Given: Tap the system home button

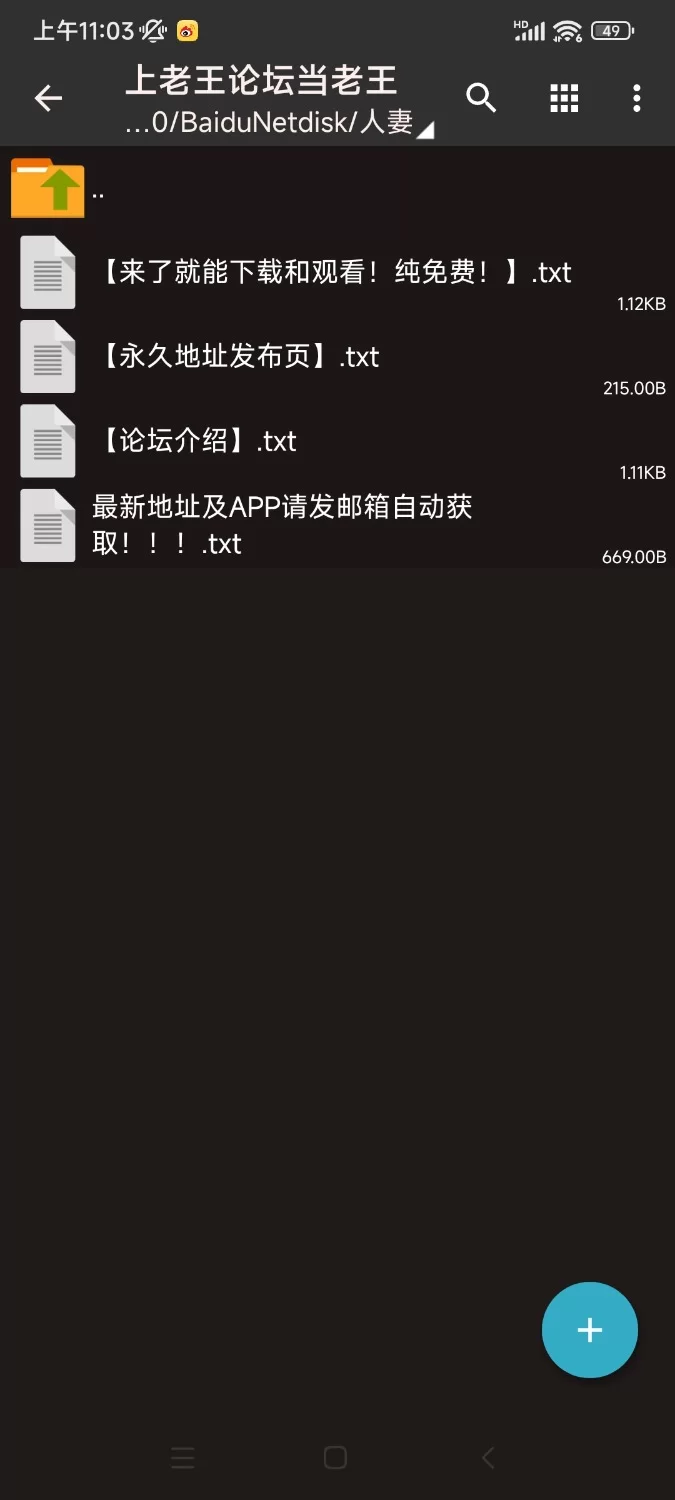Looking at the screenshot, I should tap(336, 1458).
